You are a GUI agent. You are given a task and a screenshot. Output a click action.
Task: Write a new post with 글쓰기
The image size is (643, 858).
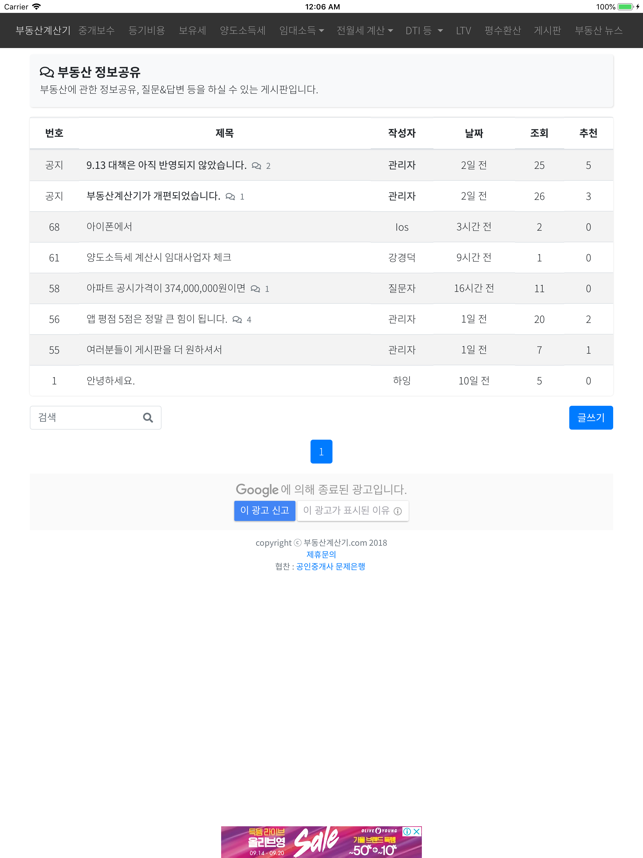coord(590,418)
